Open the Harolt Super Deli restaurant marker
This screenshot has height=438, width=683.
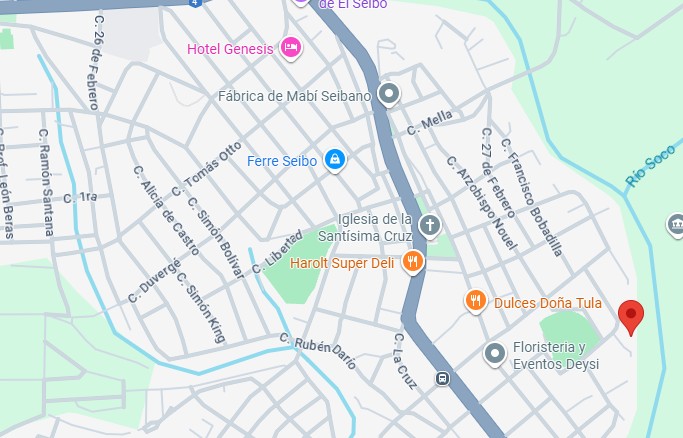pos(412,263)
